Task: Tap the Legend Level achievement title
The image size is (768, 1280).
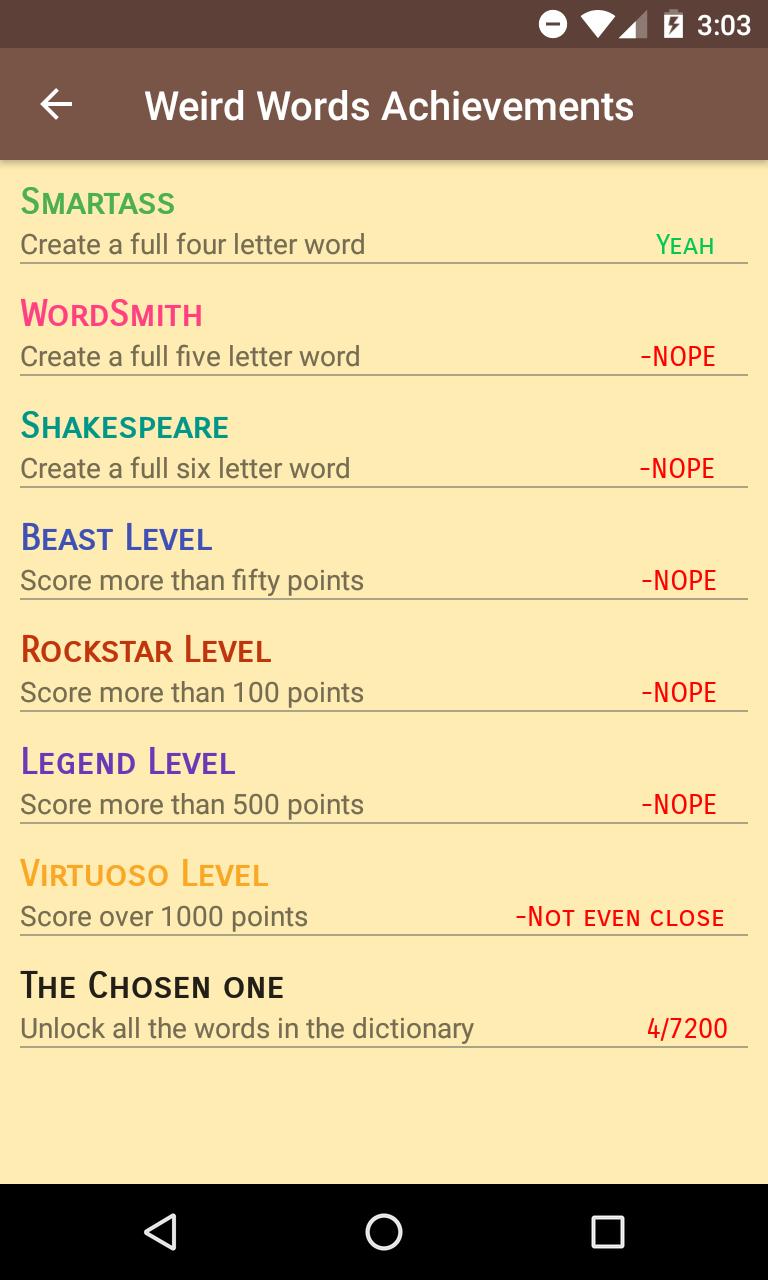Action: click(130, 762)
